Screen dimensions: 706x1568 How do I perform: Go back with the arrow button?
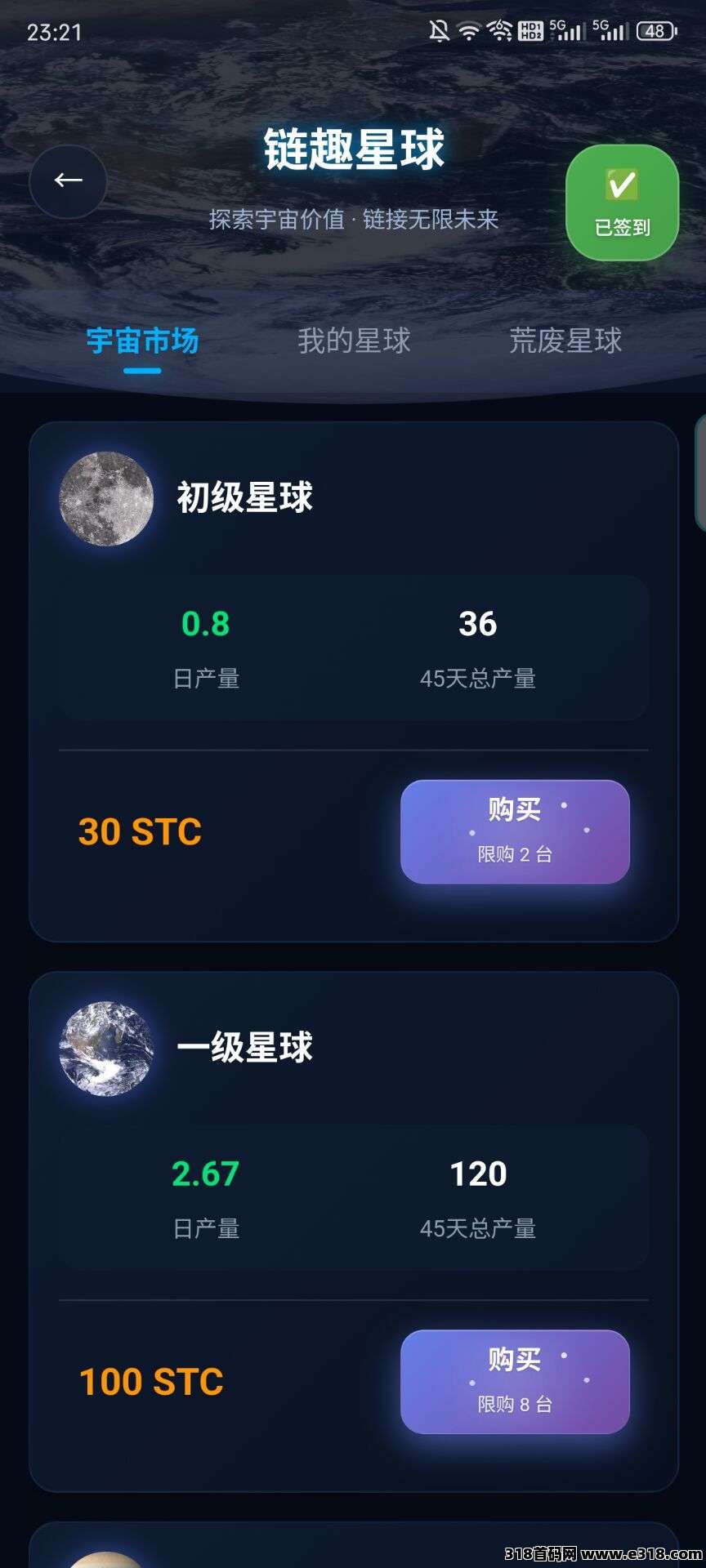click(x=68, y=181)
